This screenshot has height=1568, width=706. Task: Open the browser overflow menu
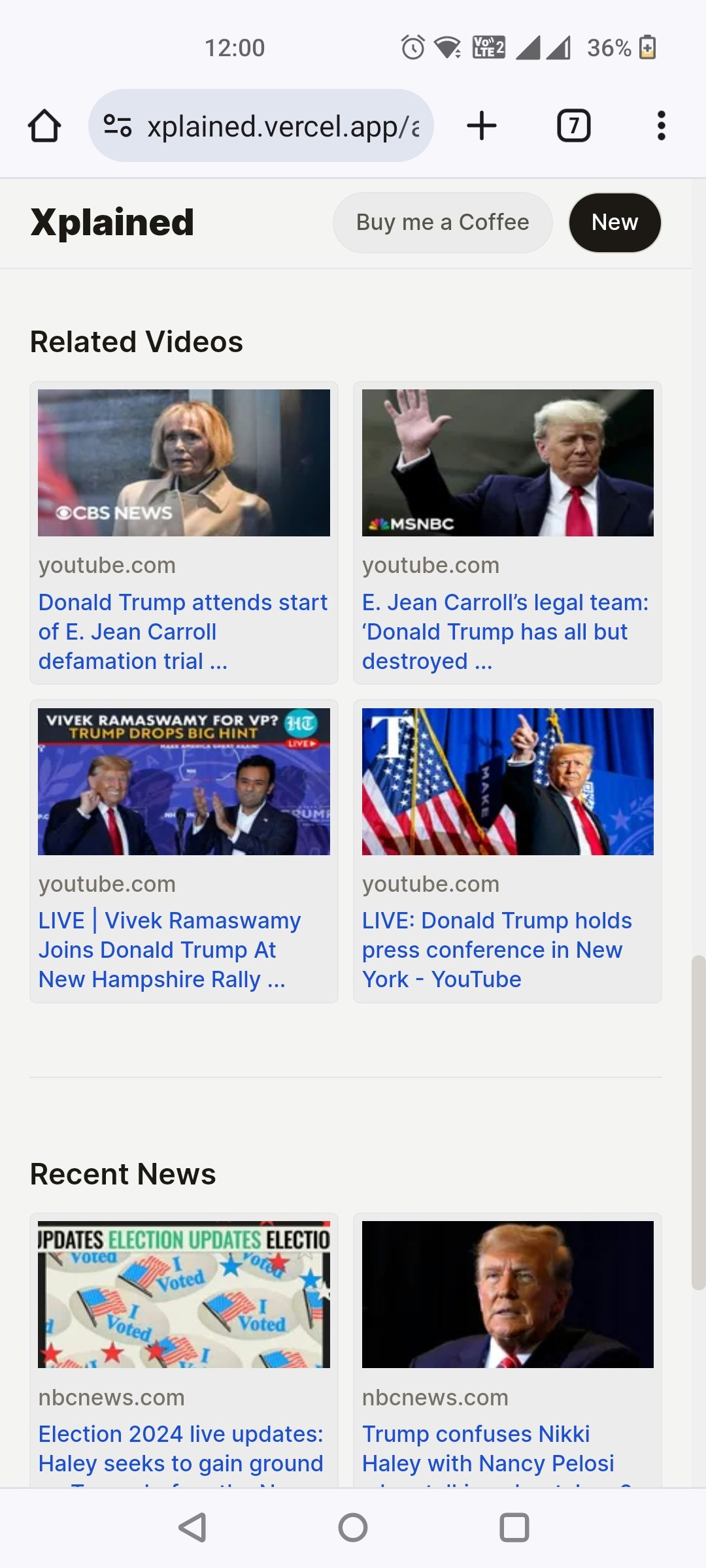click(x=661, y=125)
